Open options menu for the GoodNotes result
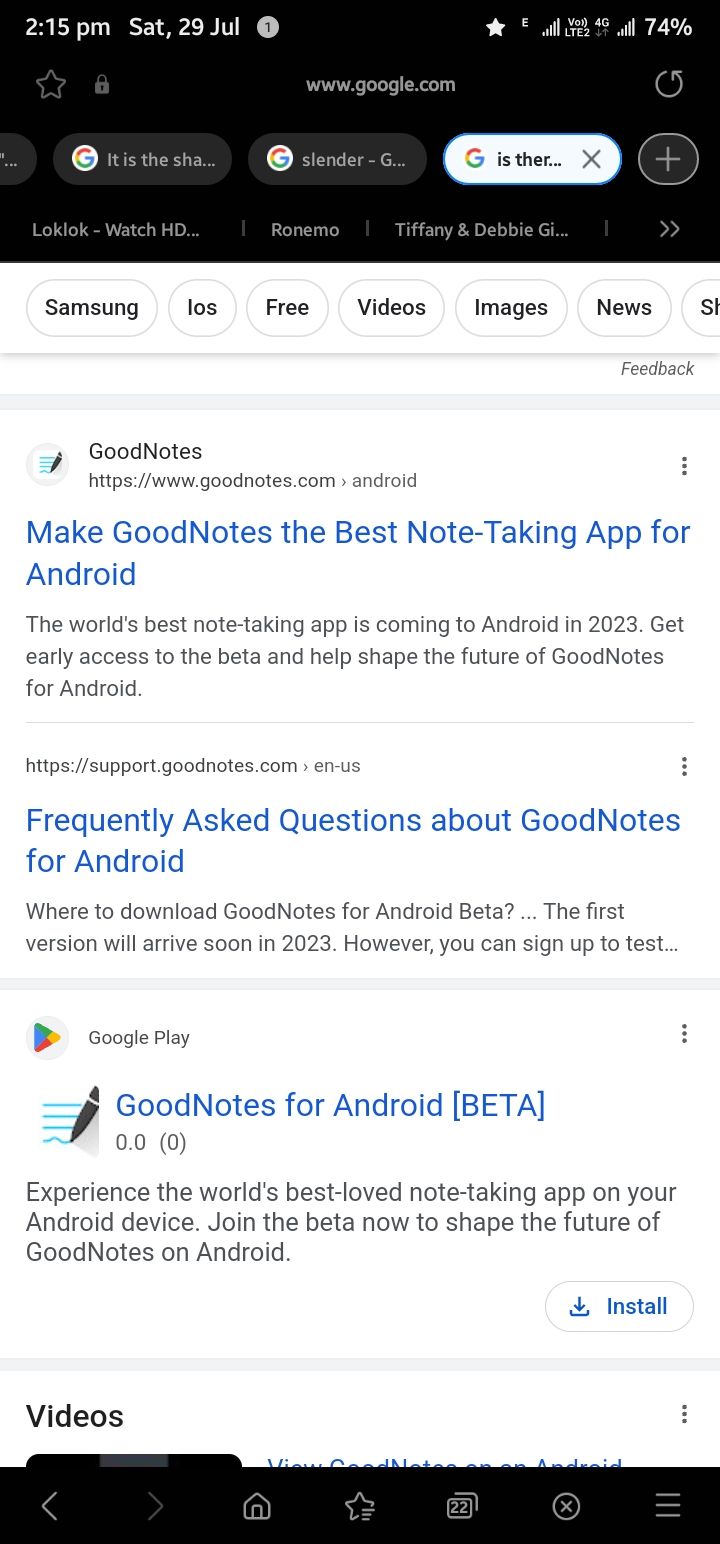 pyautogui.click(x=684, y=465)
